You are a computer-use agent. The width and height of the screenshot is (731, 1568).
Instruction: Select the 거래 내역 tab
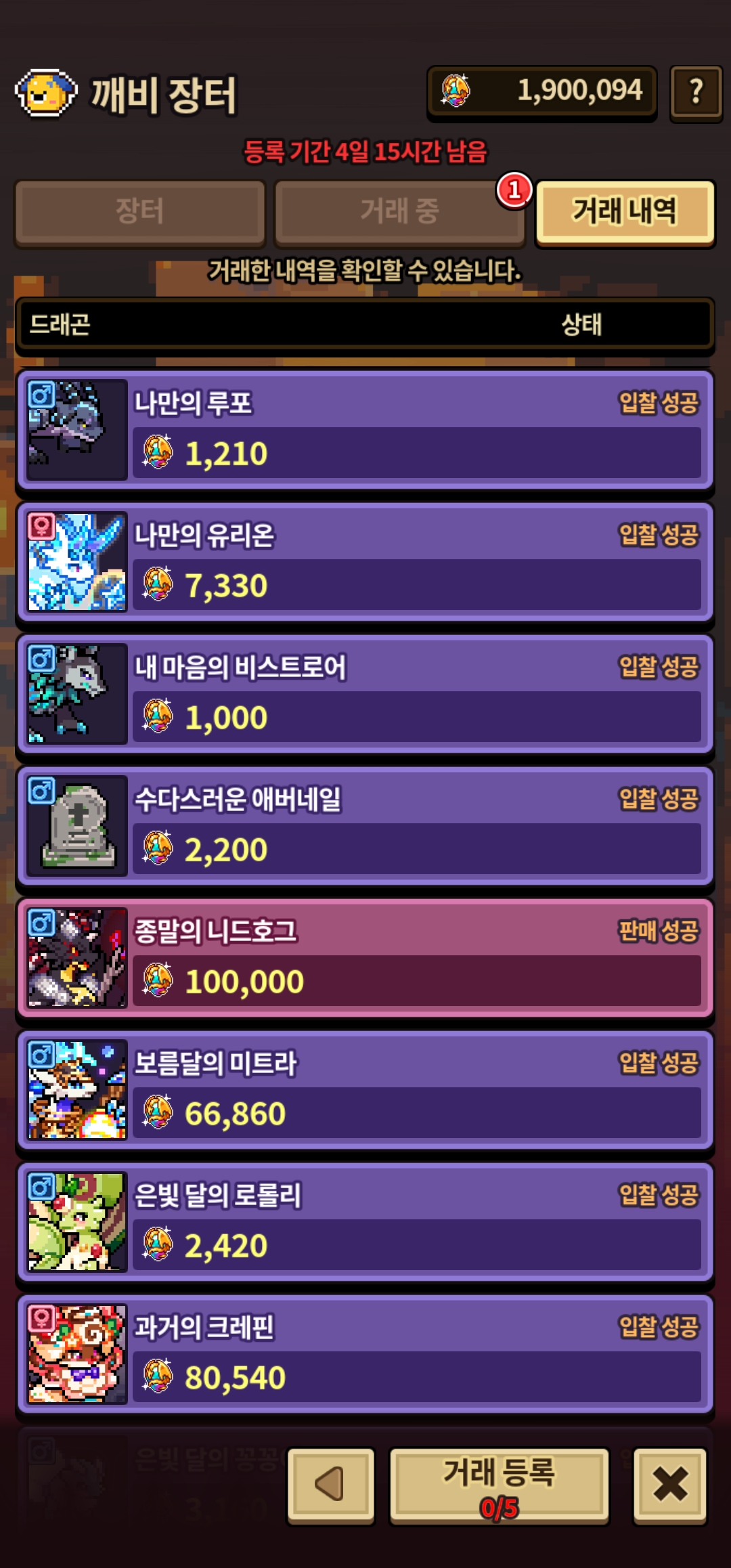(x=625, y=211)
